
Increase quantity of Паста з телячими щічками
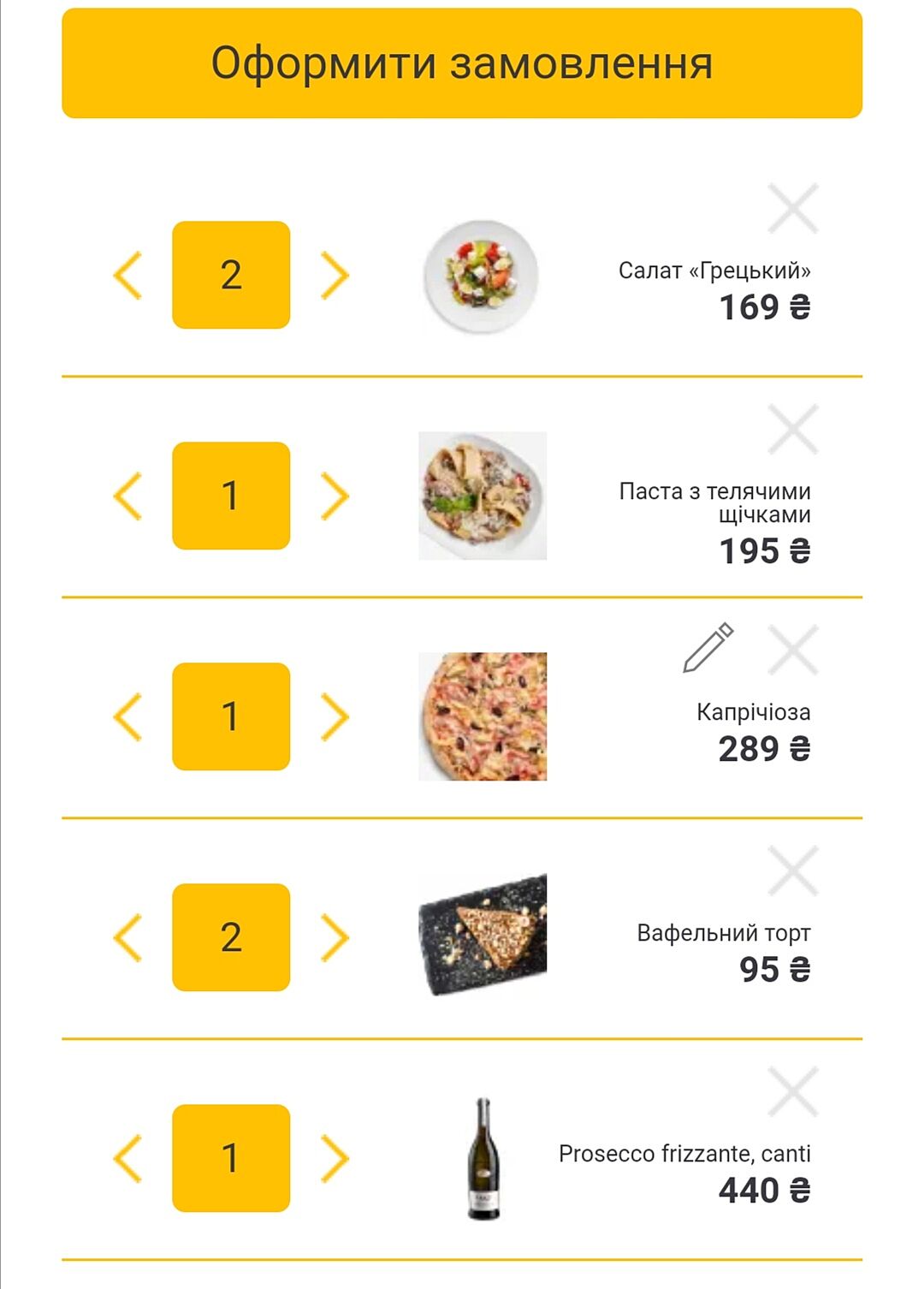tap(335, 496)
